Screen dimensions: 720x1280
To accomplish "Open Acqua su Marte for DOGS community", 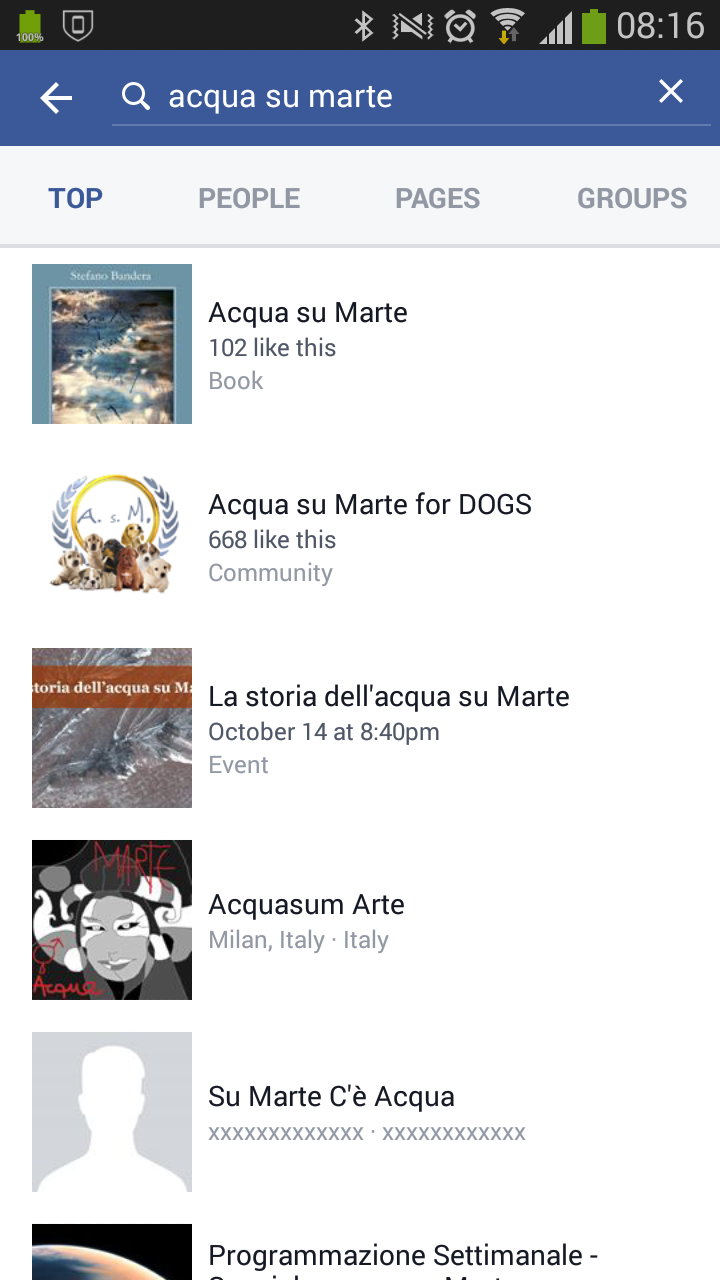I will point(369,536).
